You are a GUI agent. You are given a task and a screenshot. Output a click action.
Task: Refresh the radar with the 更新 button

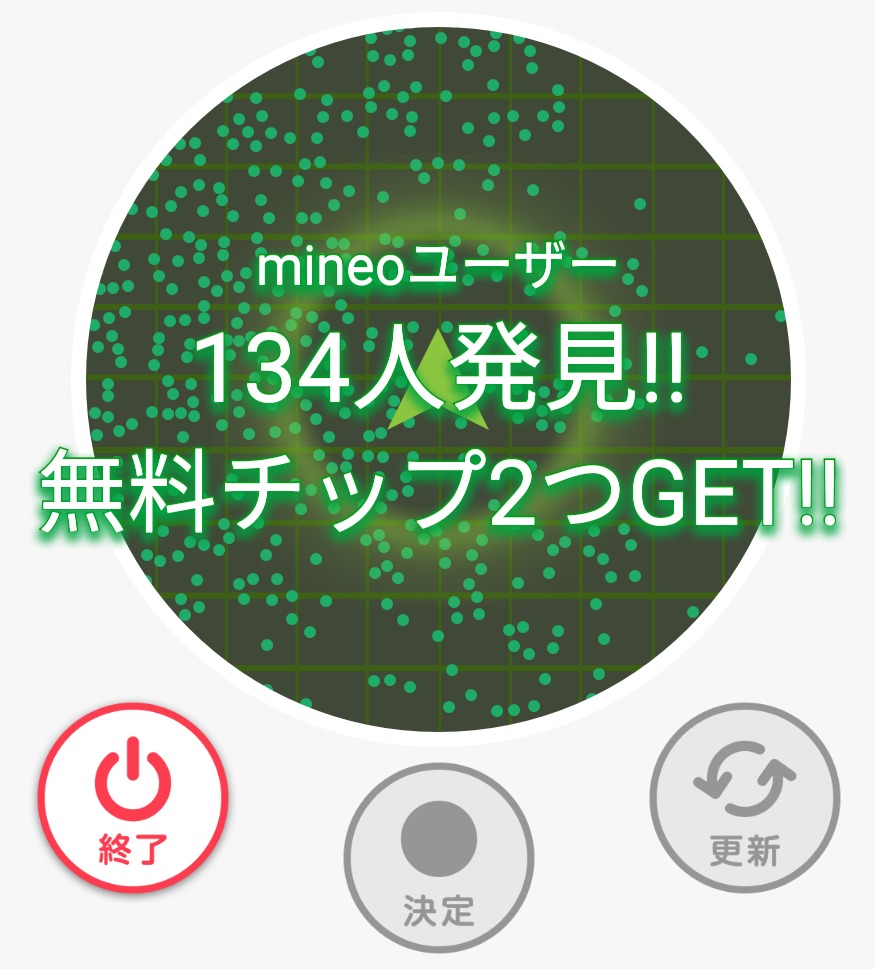[745, 798]
